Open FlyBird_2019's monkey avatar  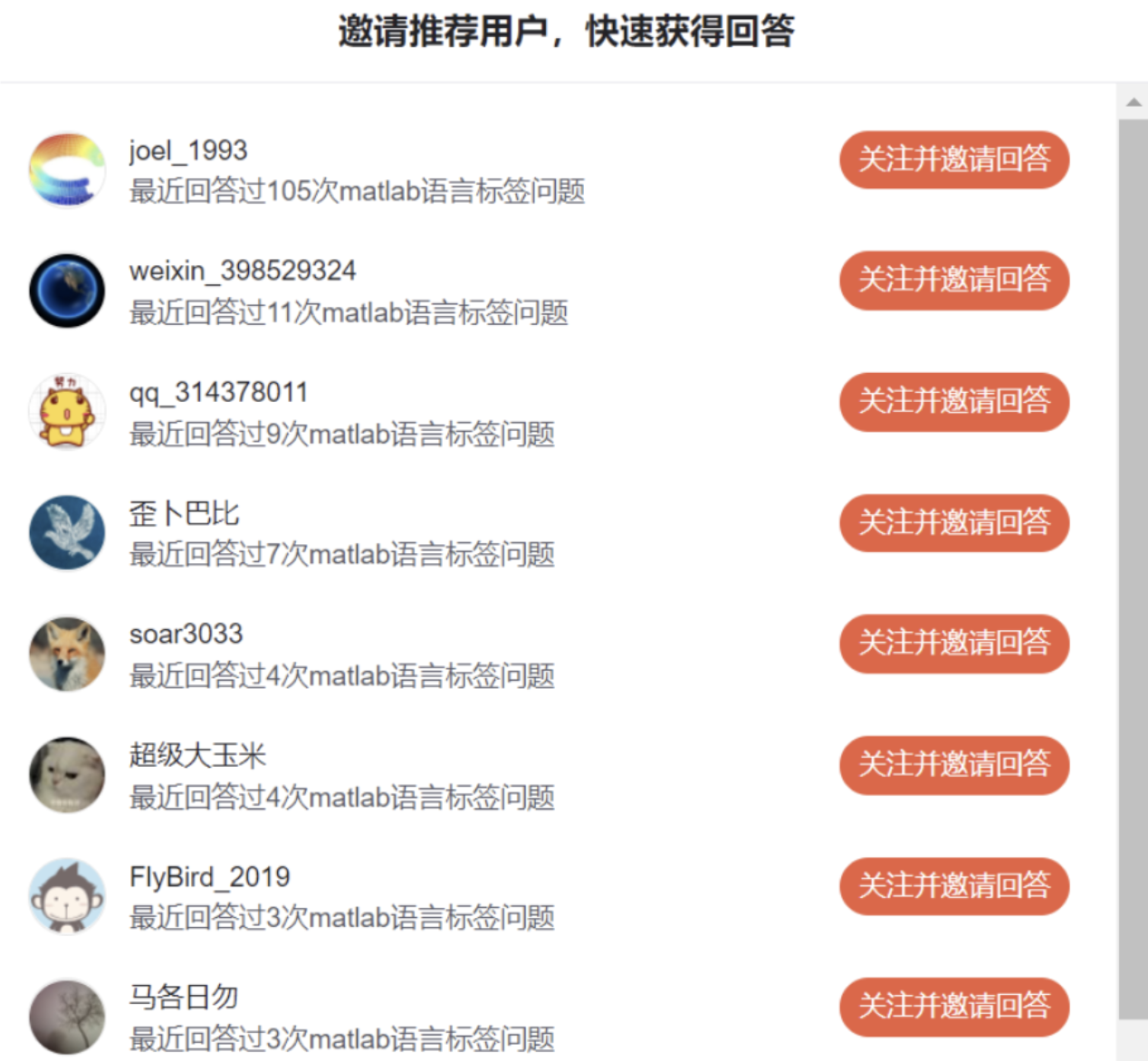click(67, 895)
